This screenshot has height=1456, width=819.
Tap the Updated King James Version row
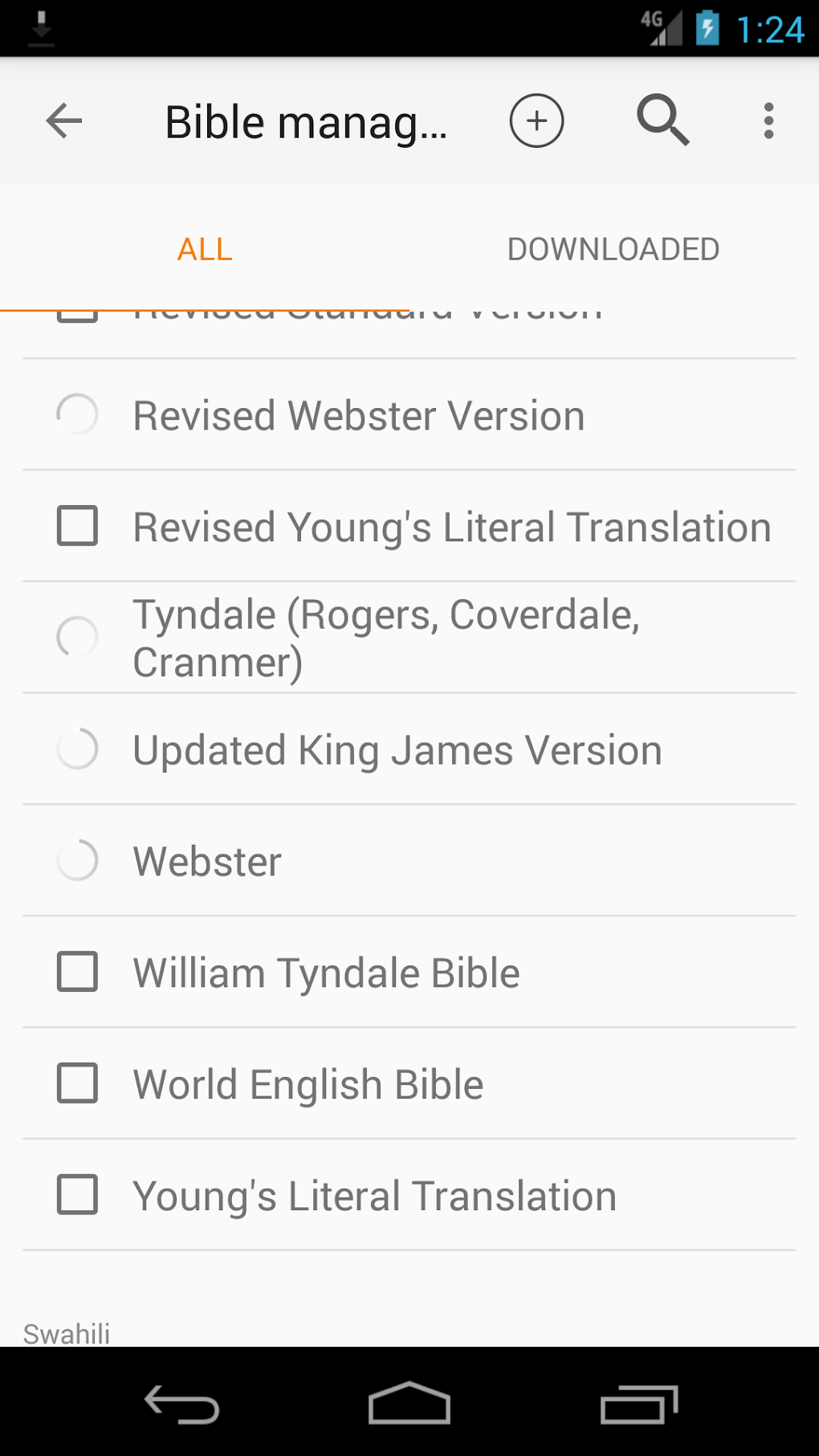(409, 749)
